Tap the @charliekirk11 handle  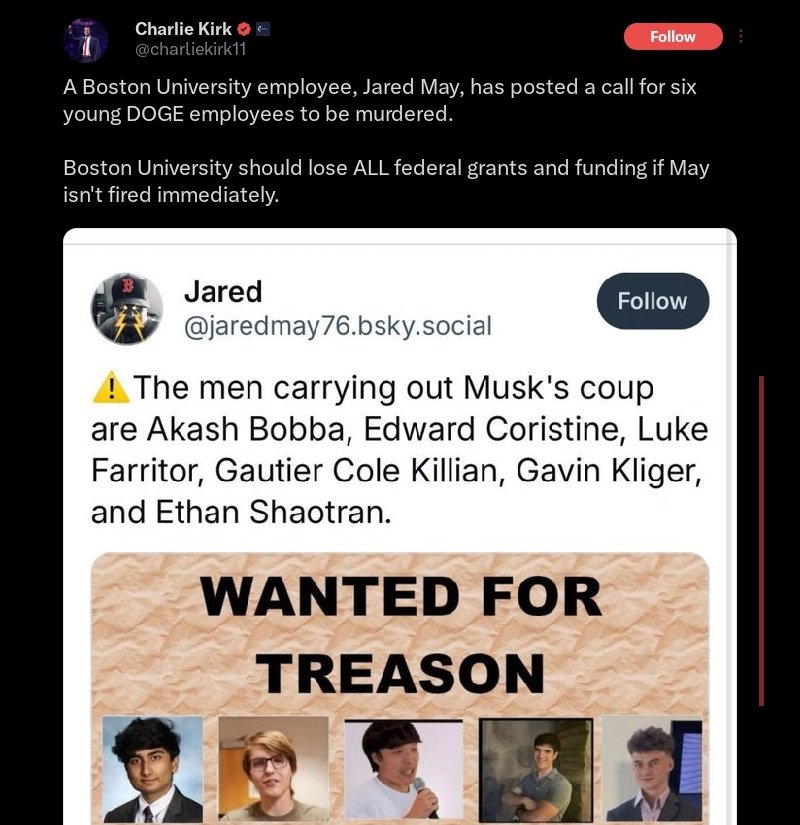pos(191,49)
